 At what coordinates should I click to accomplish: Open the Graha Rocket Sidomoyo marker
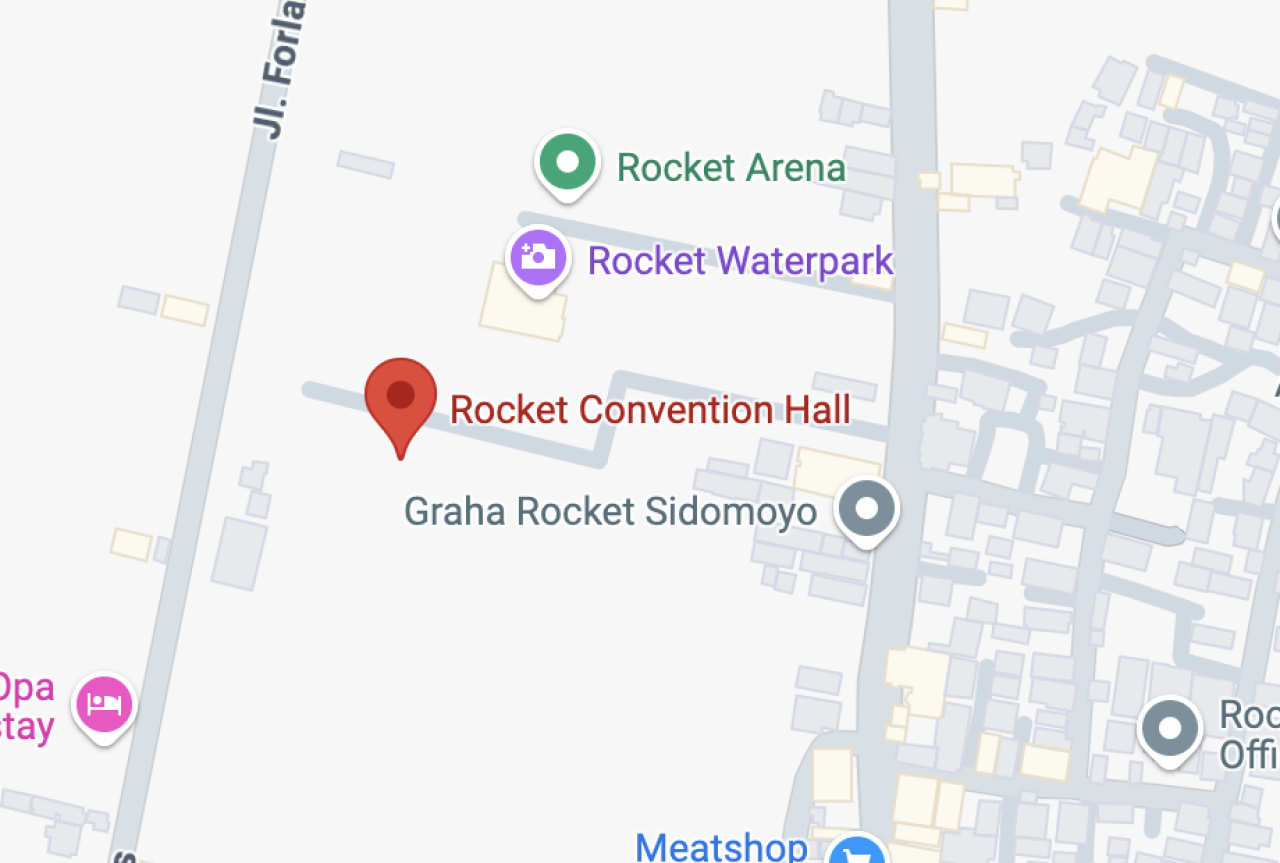click(867, 510)
